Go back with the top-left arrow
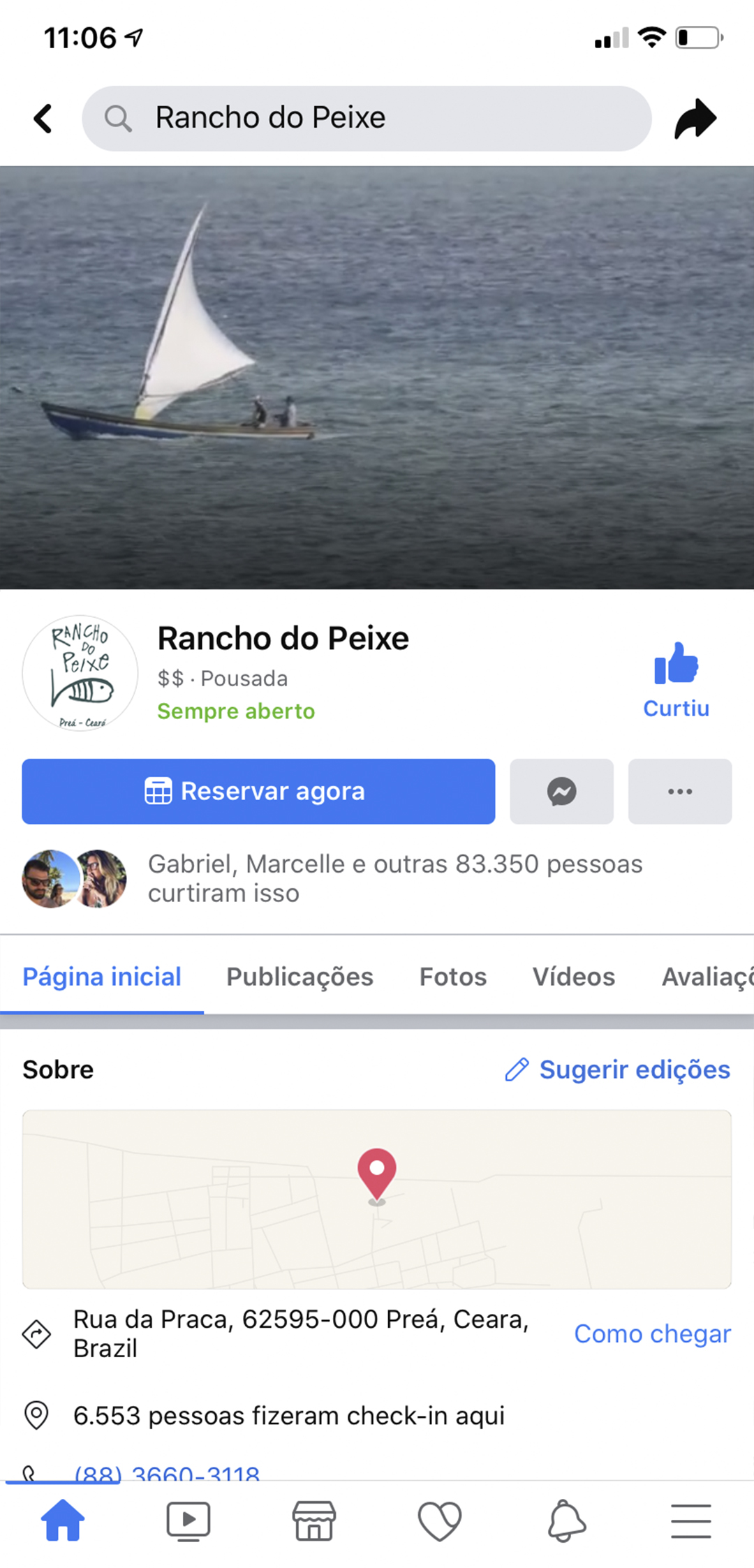Viewport: 754px width, 1568px height. tap(43, 119)
